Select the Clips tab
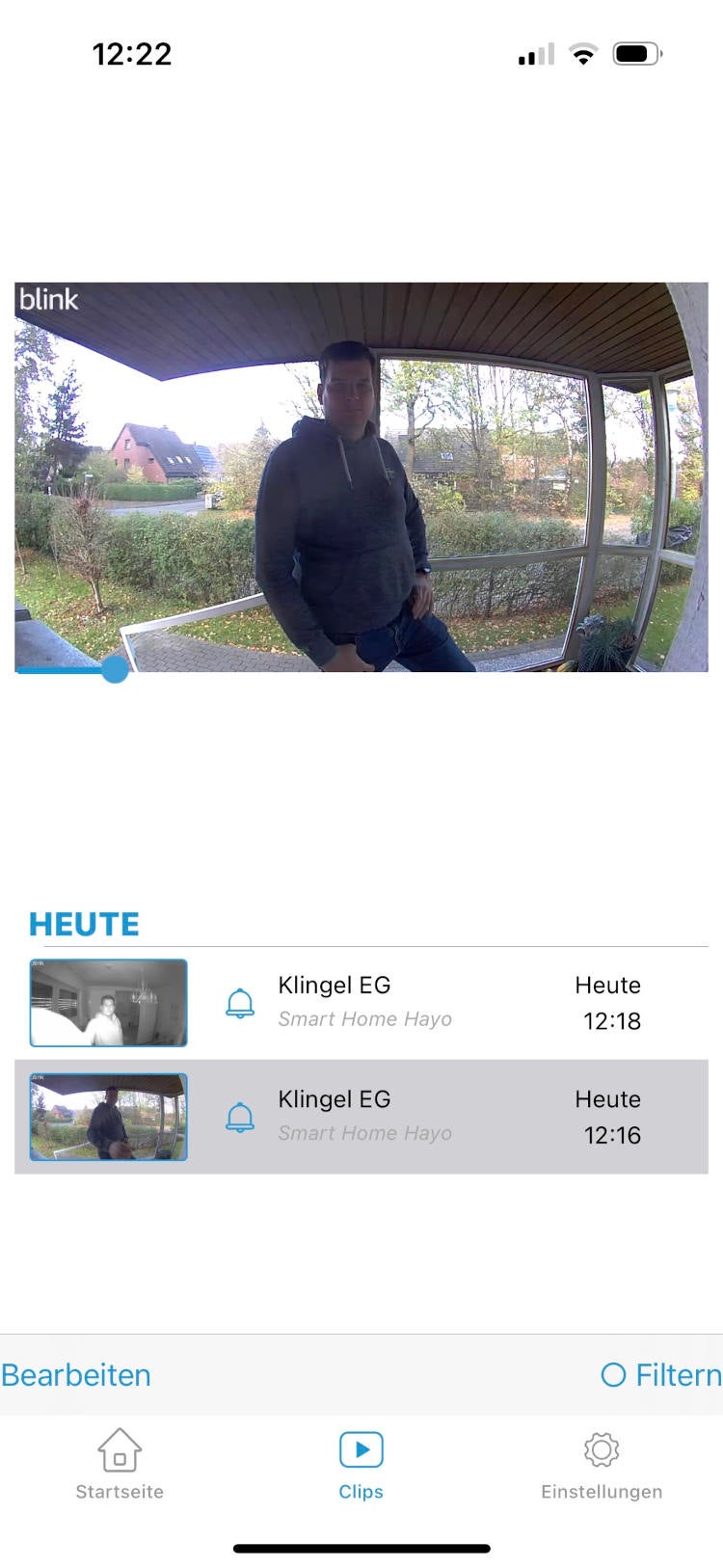The height and width of the screenshot is (1568, 723). pos(361,1464)
